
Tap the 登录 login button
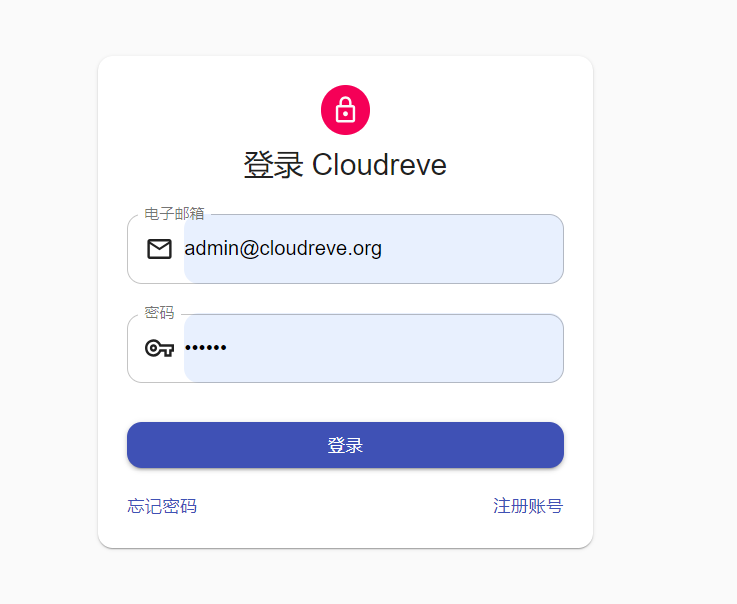tap(345, 445)
